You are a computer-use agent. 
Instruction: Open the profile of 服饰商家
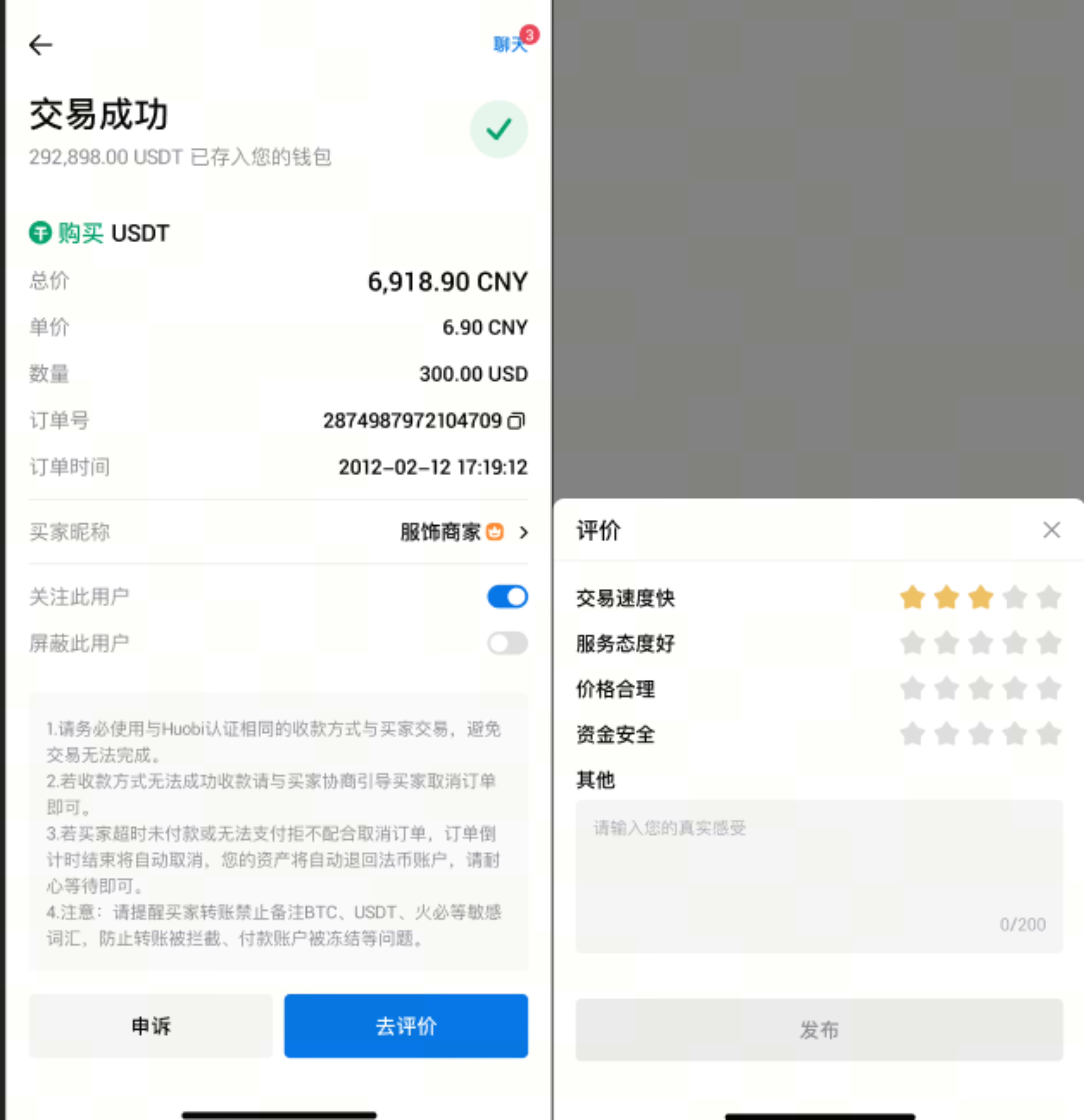tap(463, 532)
